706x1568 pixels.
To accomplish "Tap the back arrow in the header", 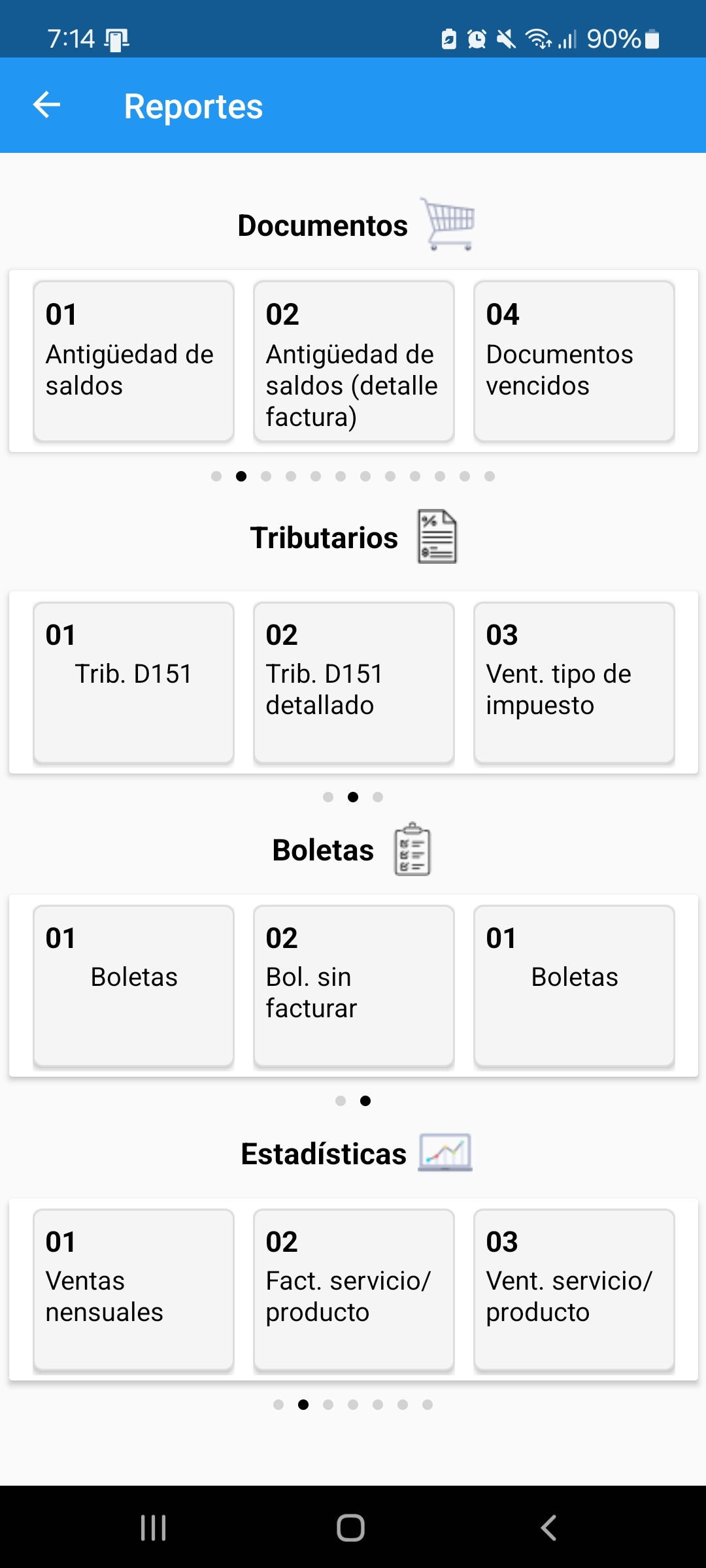I will 46,105.
